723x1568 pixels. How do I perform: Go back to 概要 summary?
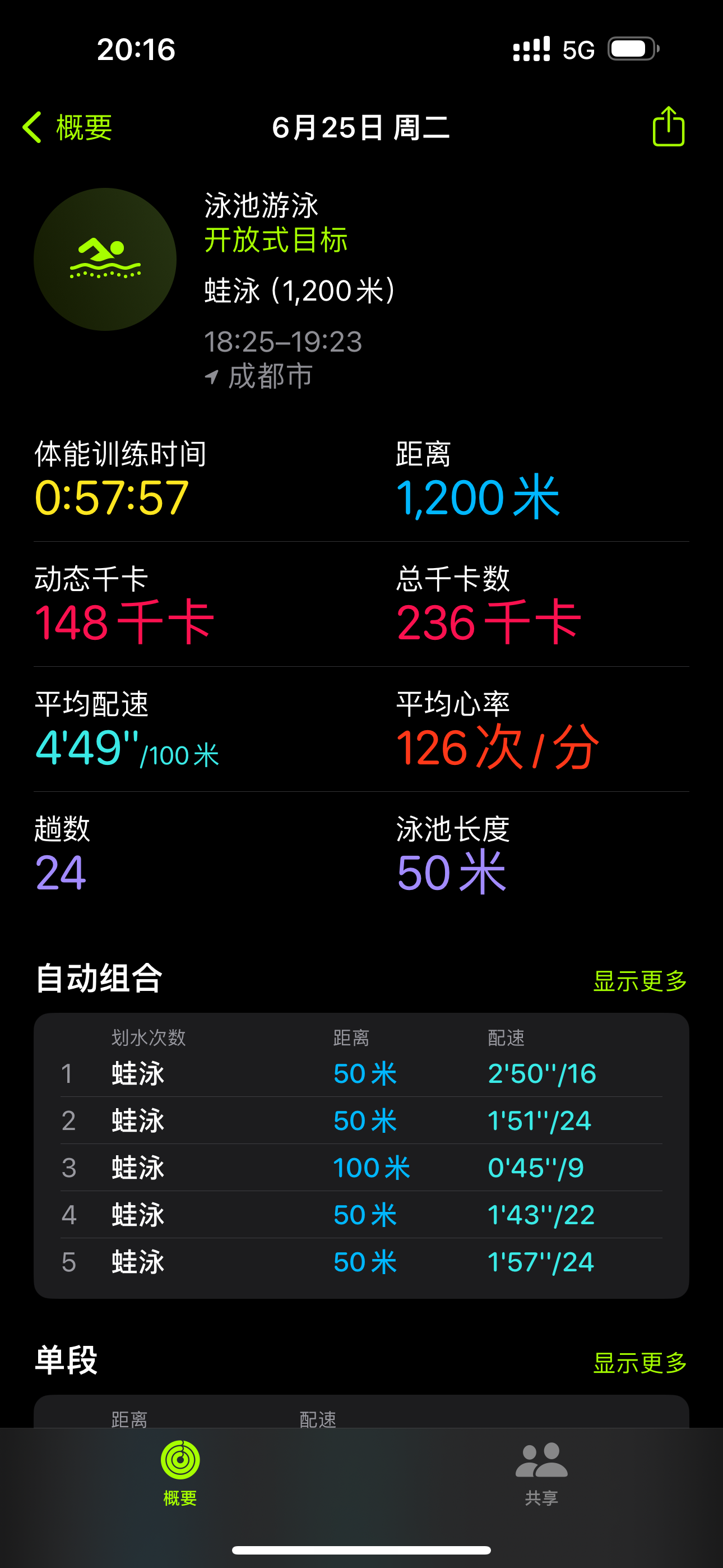[68, 128]
